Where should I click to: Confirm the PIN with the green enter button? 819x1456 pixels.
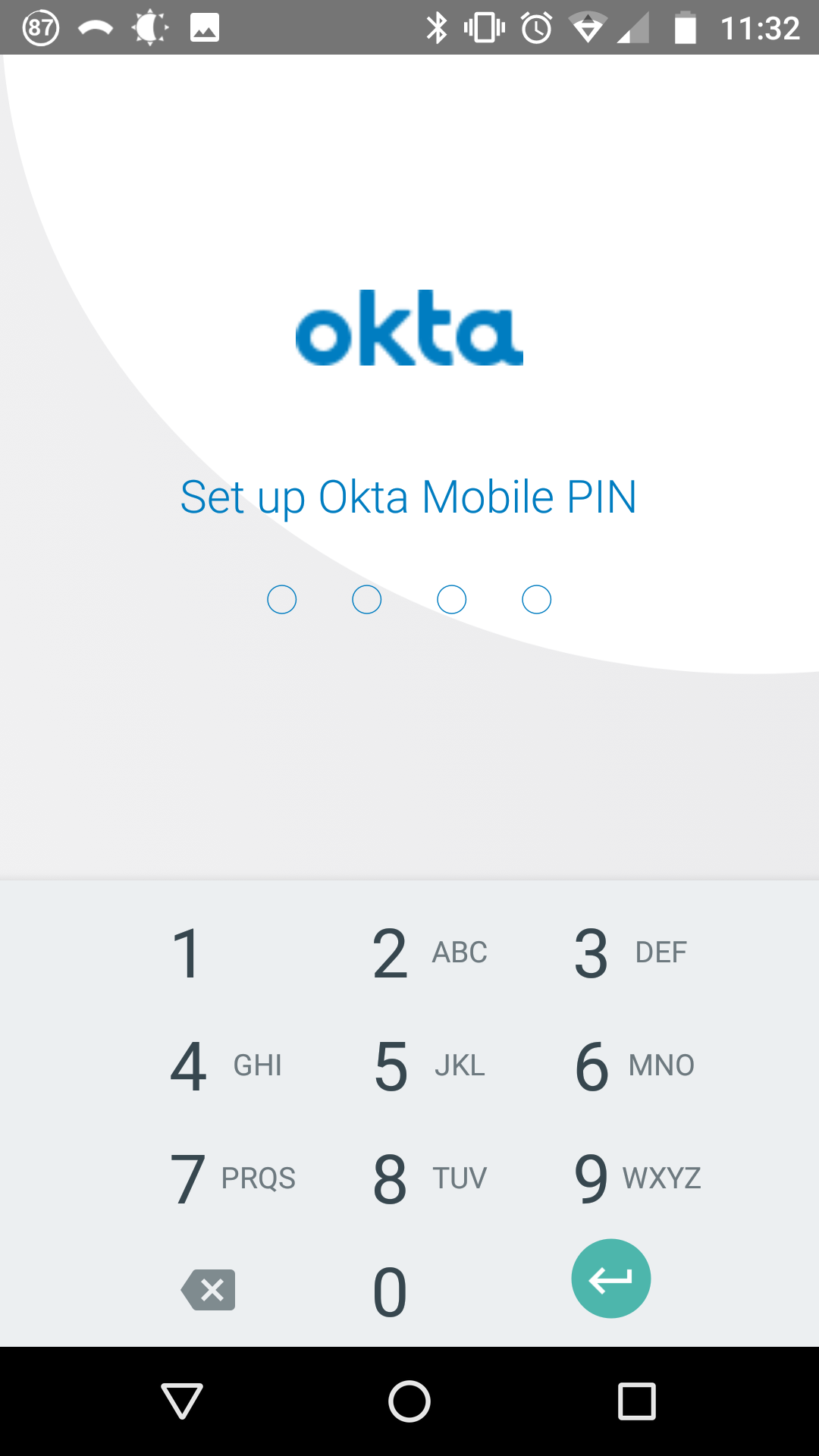click(611, 1279)
